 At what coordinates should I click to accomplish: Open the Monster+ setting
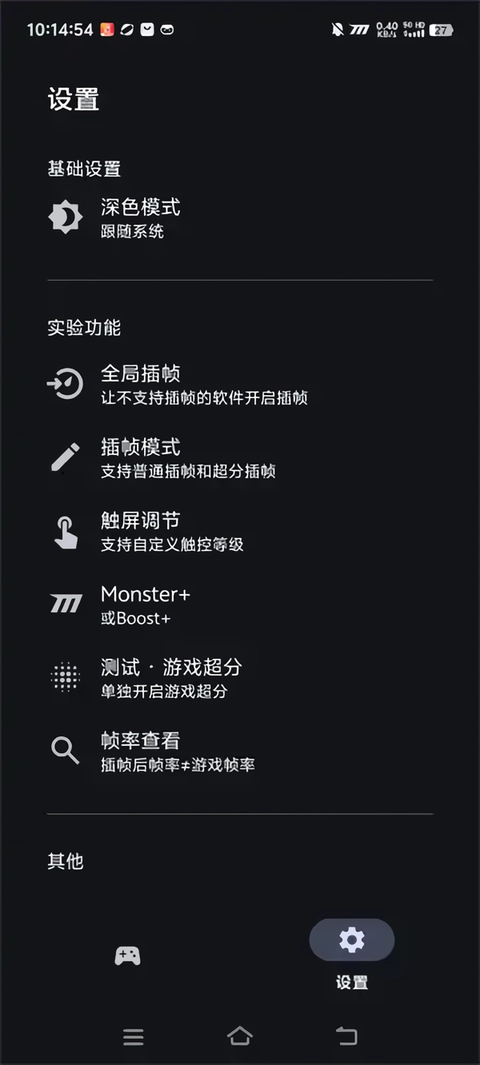coord(240,604)
